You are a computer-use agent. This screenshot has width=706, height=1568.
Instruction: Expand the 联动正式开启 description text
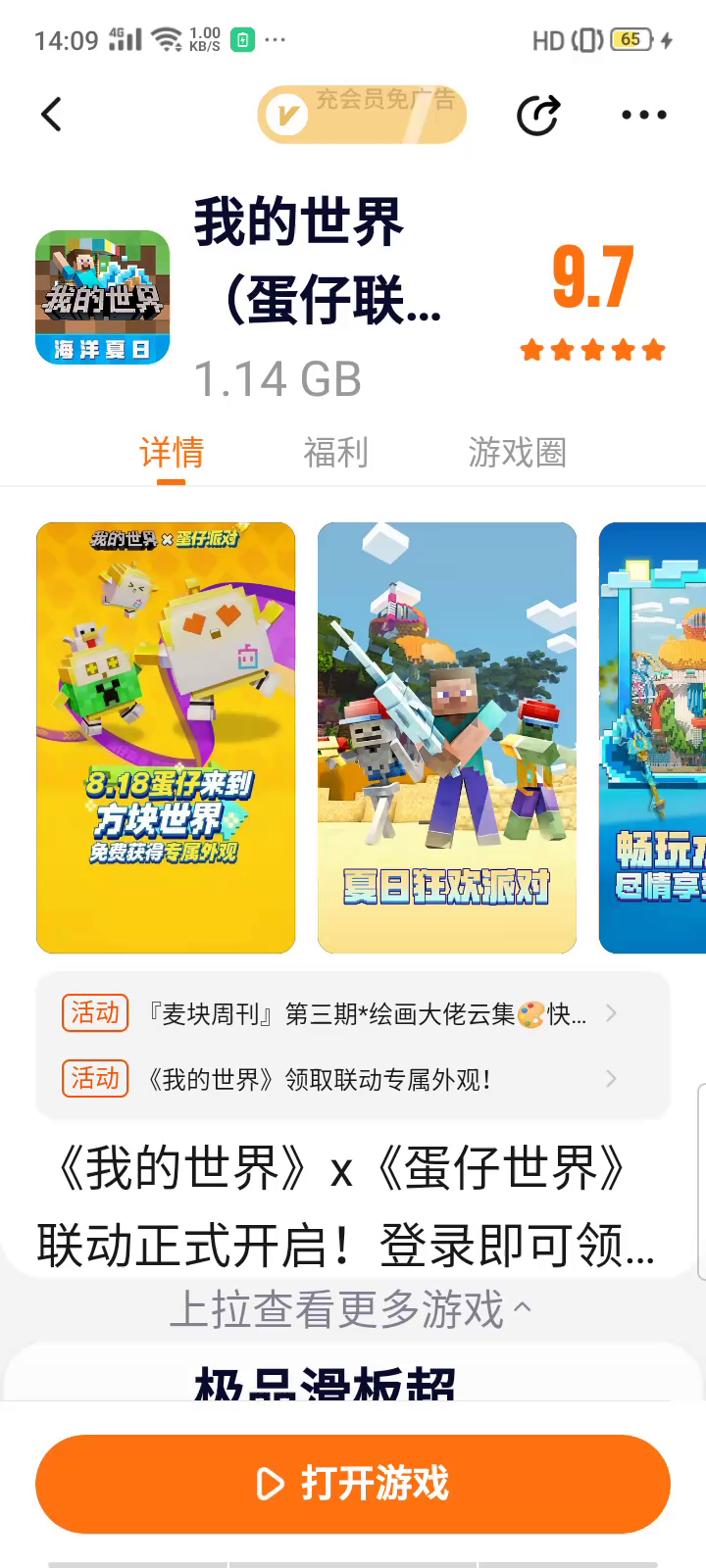pos(345,1207)
